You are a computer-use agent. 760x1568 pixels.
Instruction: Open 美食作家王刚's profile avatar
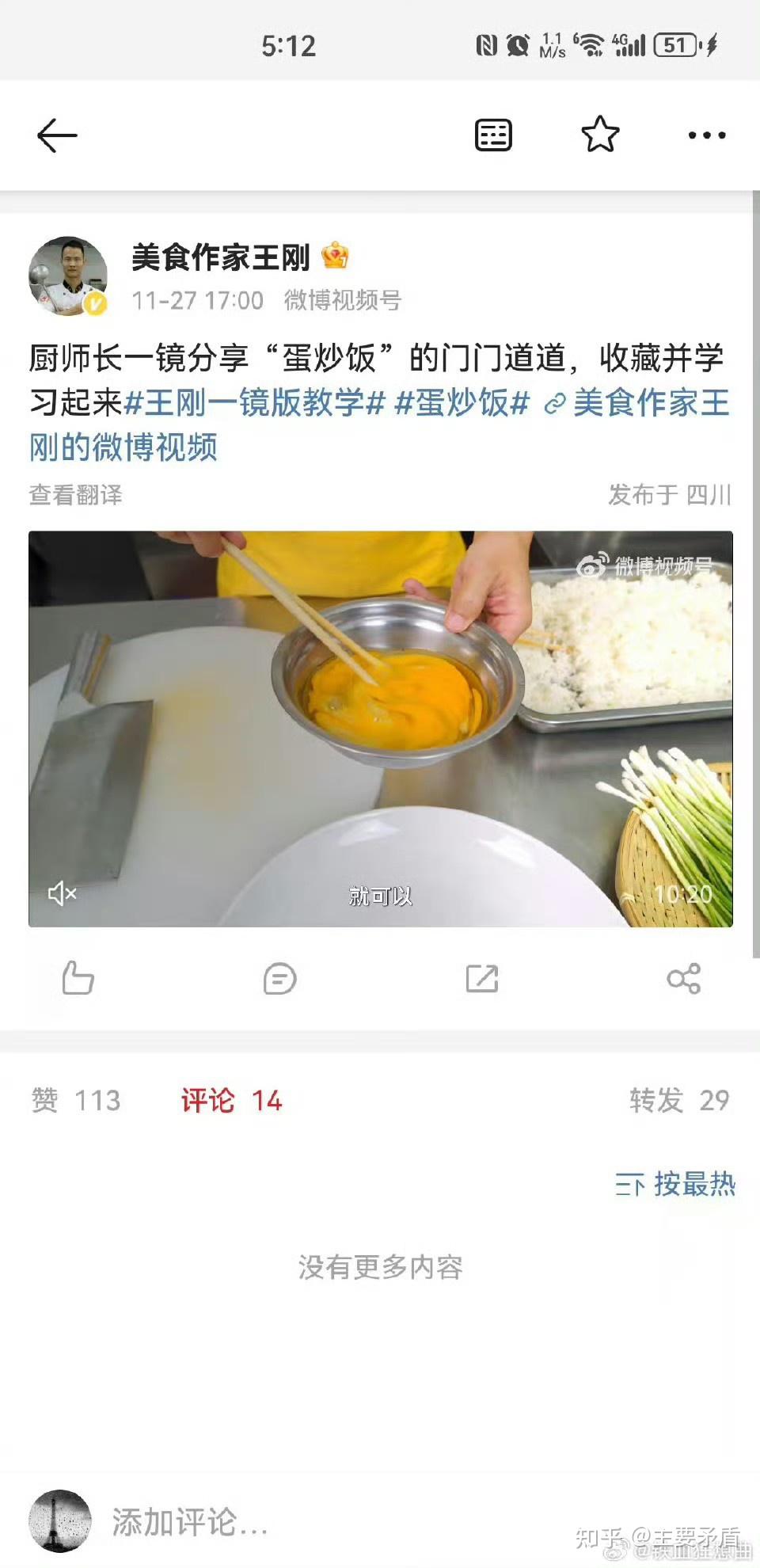point(68,276)
